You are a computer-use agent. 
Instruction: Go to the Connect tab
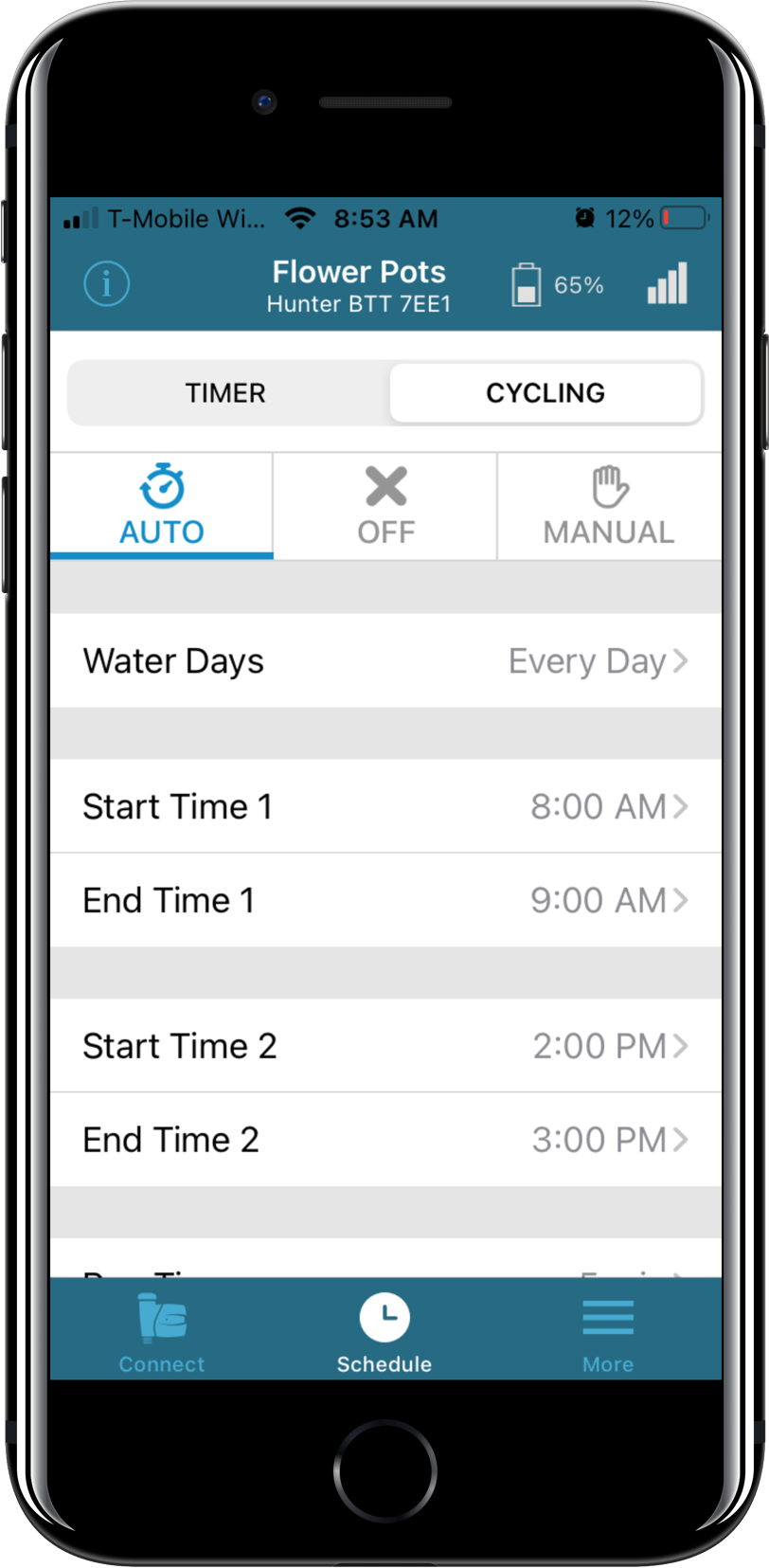click(162, 1331)
